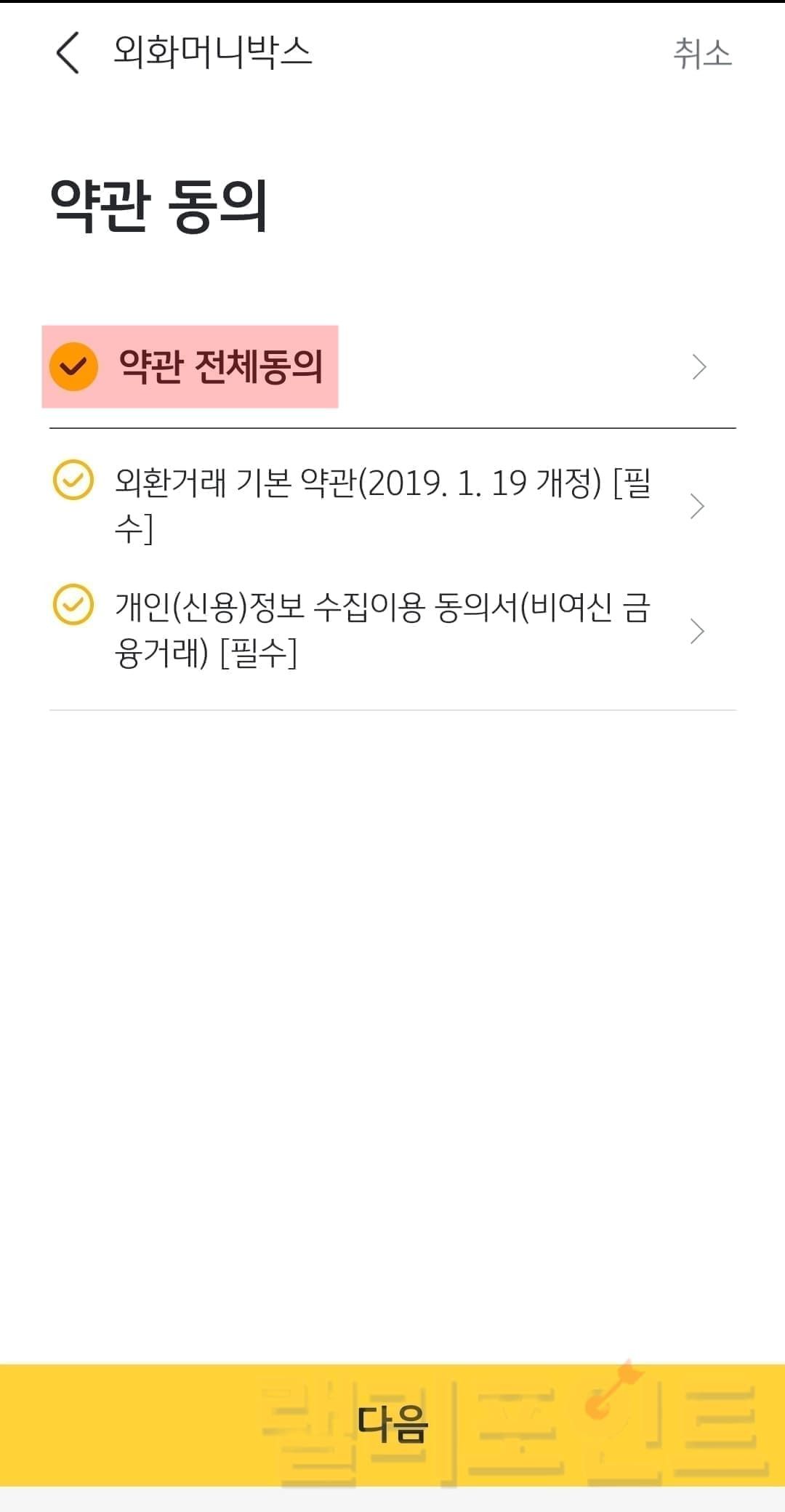The height and width of the screenshot is (1512, 785).
Task: Tap the 다음 button to continue
Action: [x=392, y=1425]
